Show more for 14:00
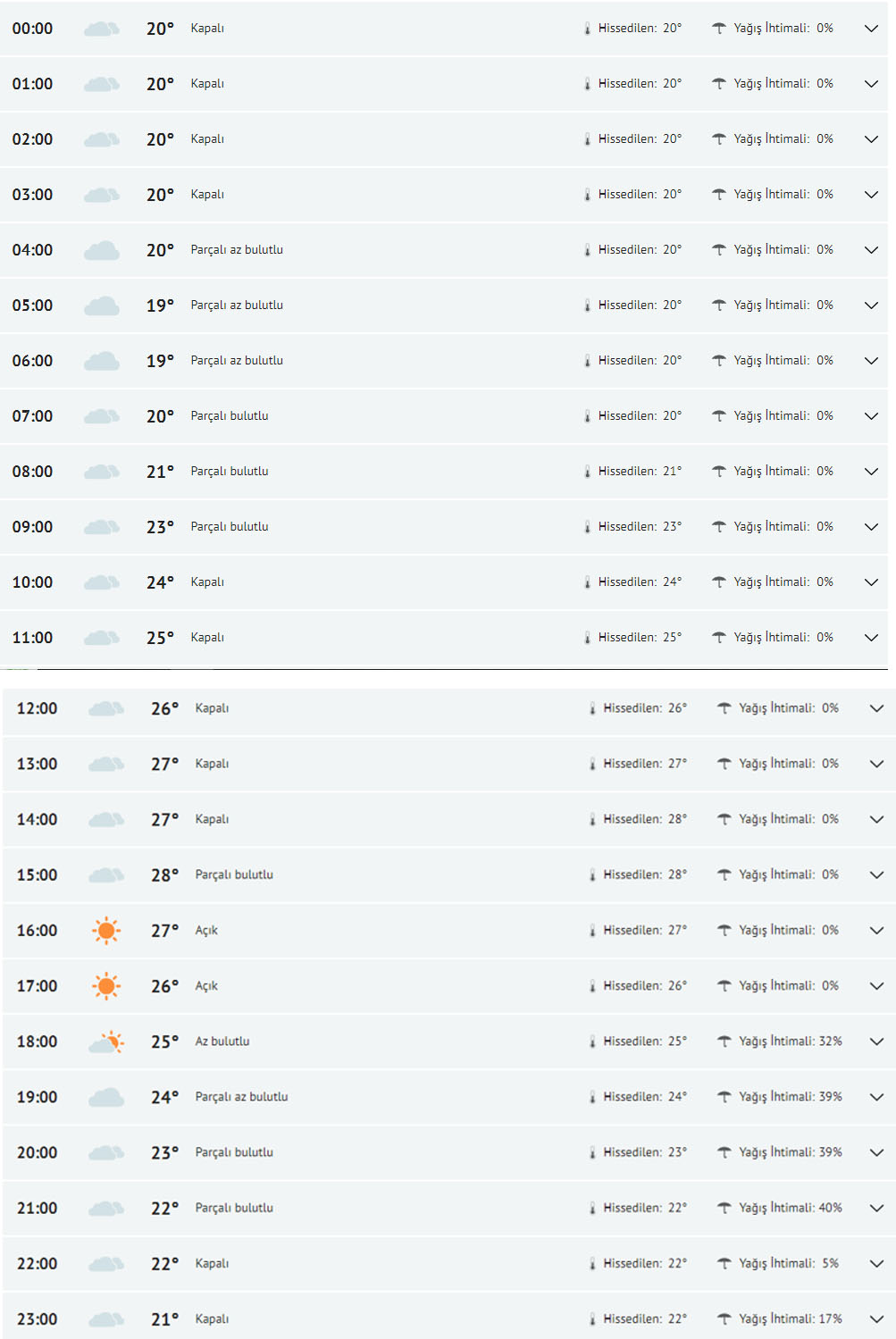The width and height of the screenshot is (896, 1339). tap(876, 819)
